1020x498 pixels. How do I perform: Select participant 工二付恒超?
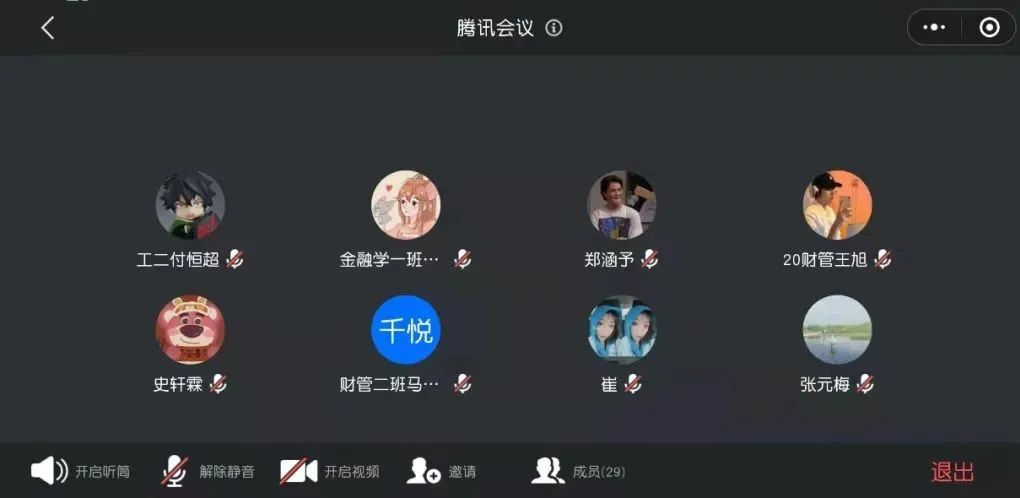(190, 206)
